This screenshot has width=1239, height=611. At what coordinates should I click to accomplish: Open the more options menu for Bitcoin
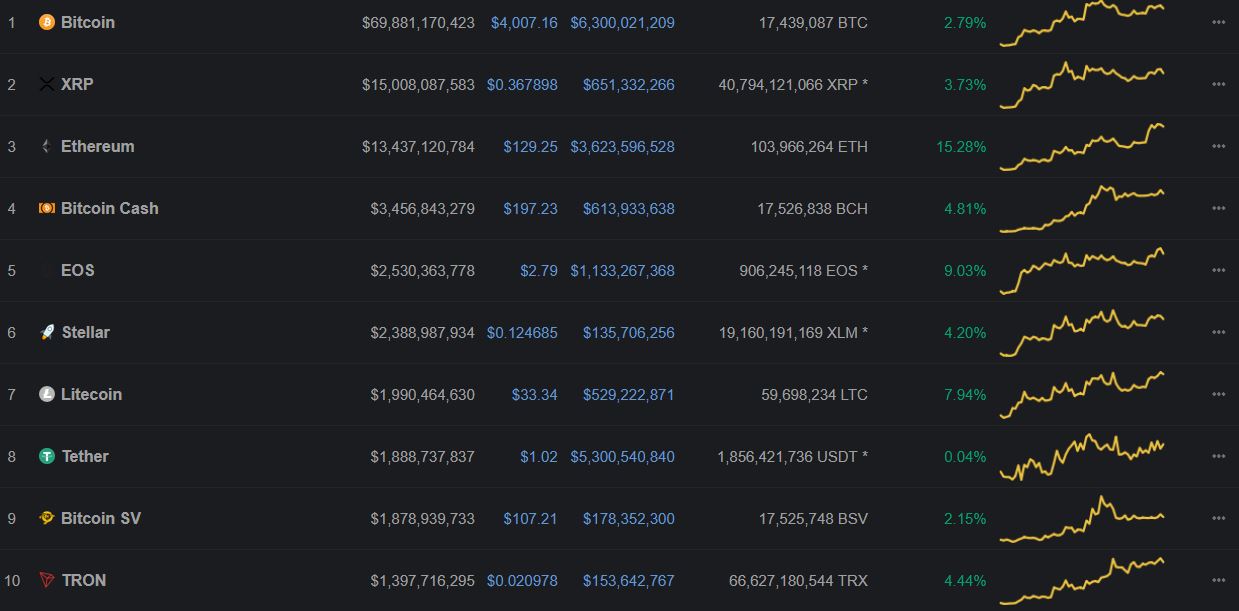(1218, 22)
